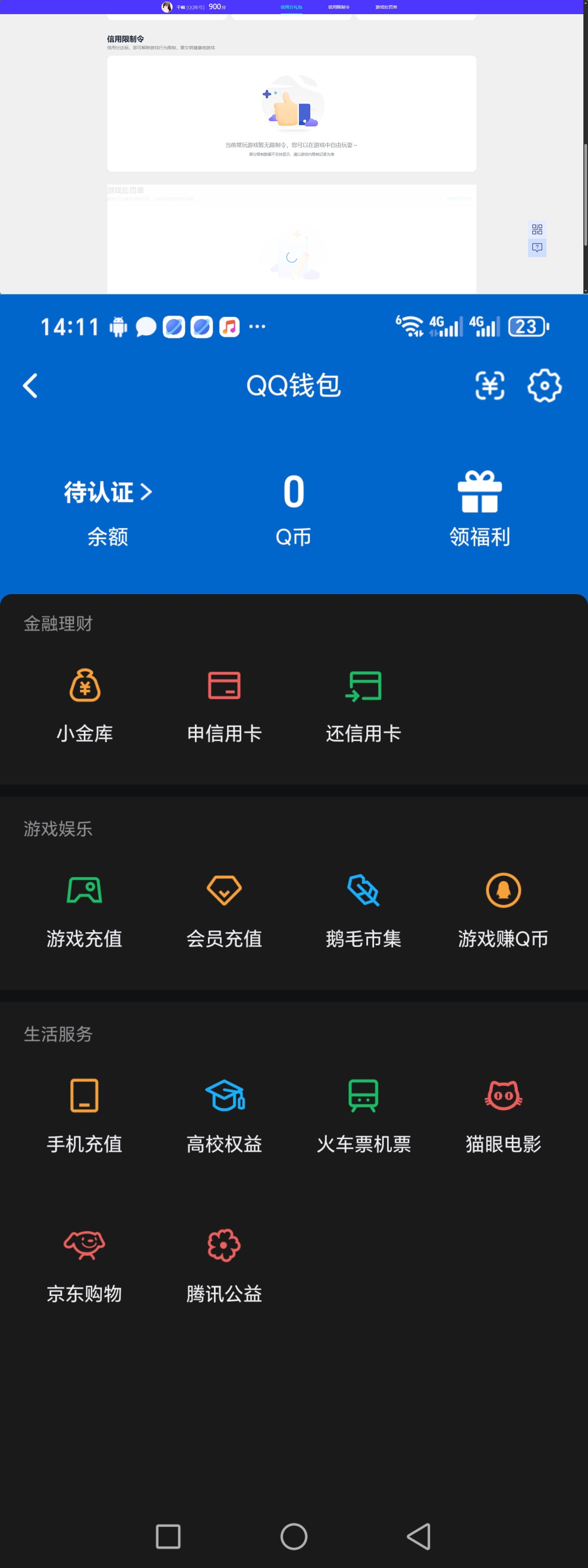Open 高校权益 graduation cap icon
Image resolution: width=588 pixels, height=1568 pixels.
[223, 1096]
